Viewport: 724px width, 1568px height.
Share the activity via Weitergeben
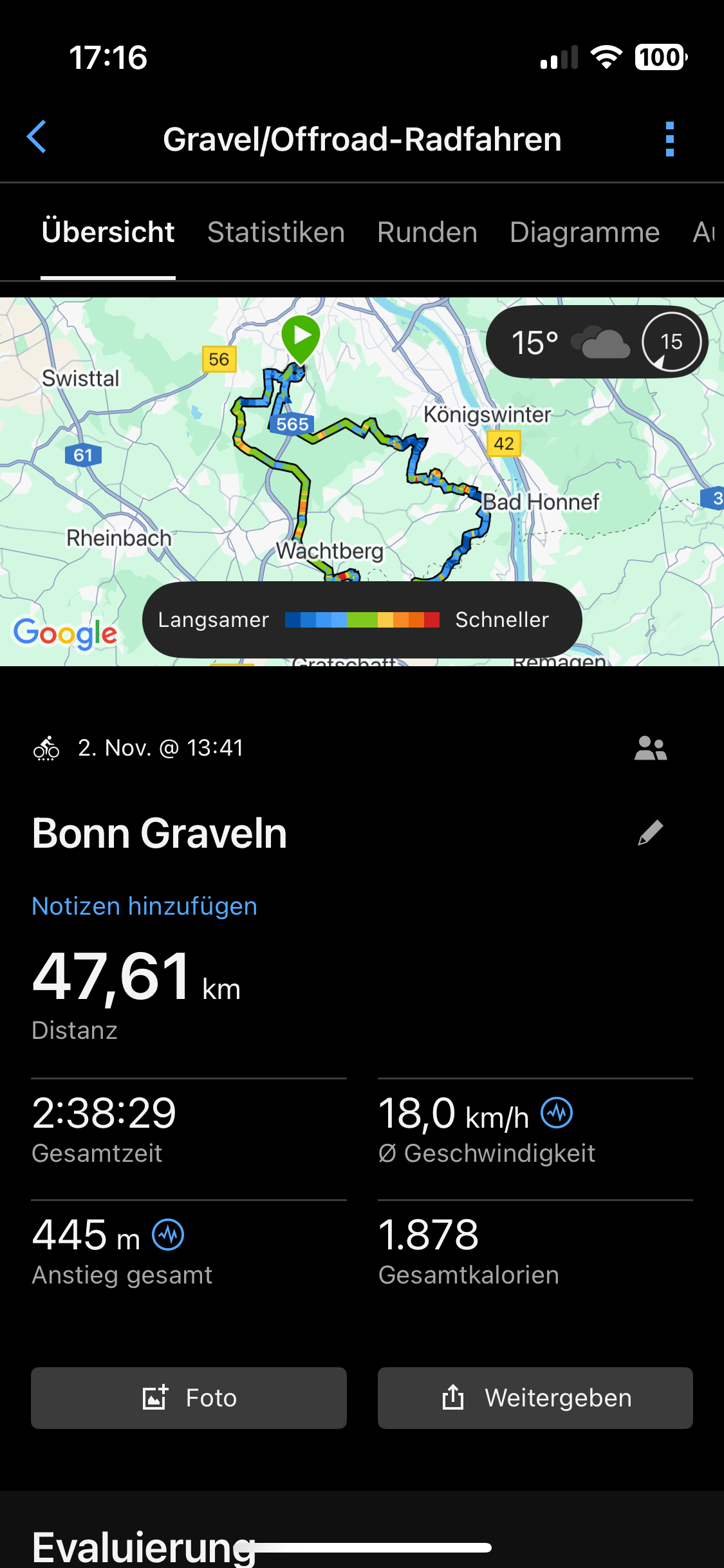535,1398
